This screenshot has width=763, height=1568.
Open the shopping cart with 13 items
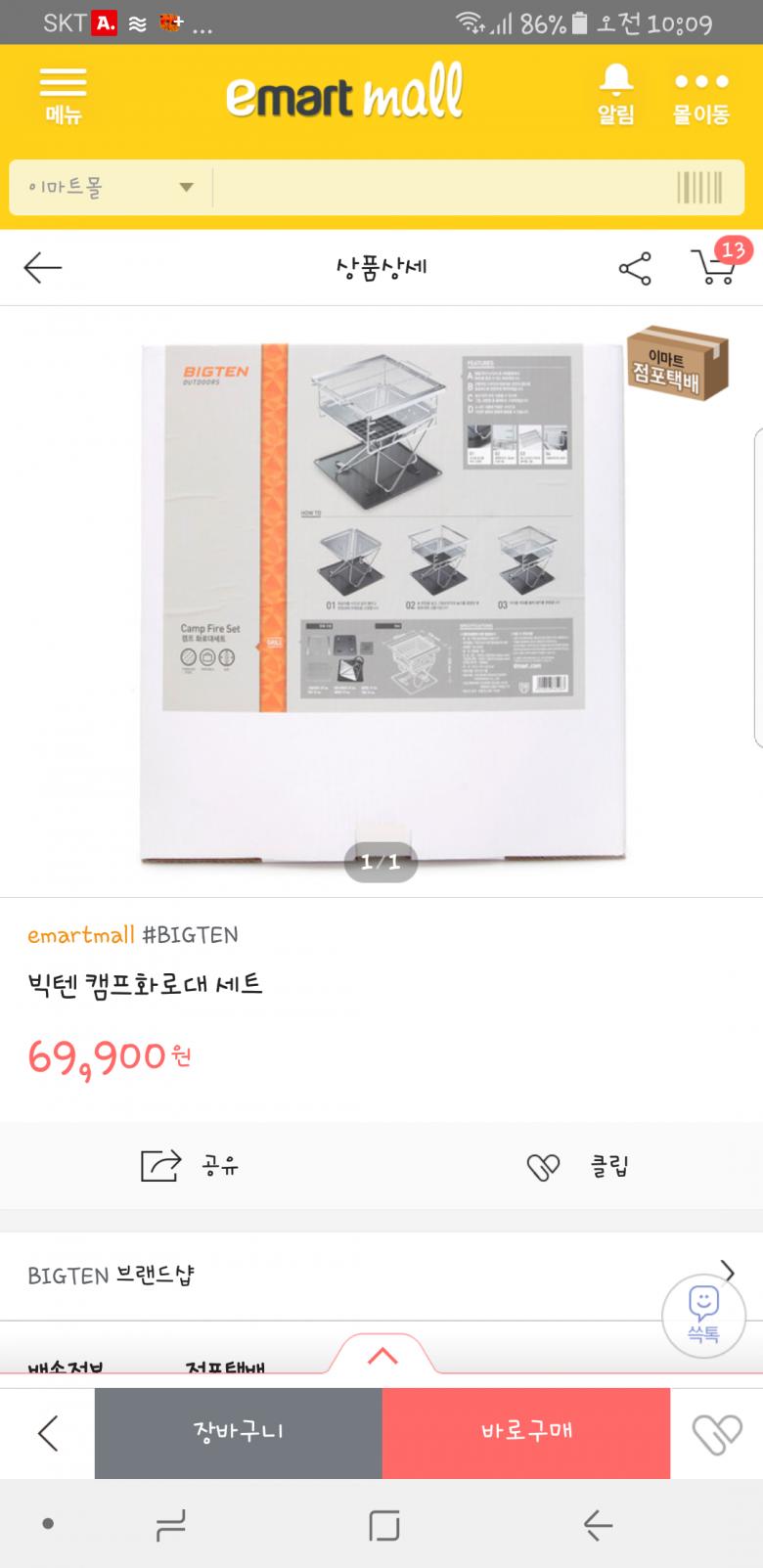715,265
